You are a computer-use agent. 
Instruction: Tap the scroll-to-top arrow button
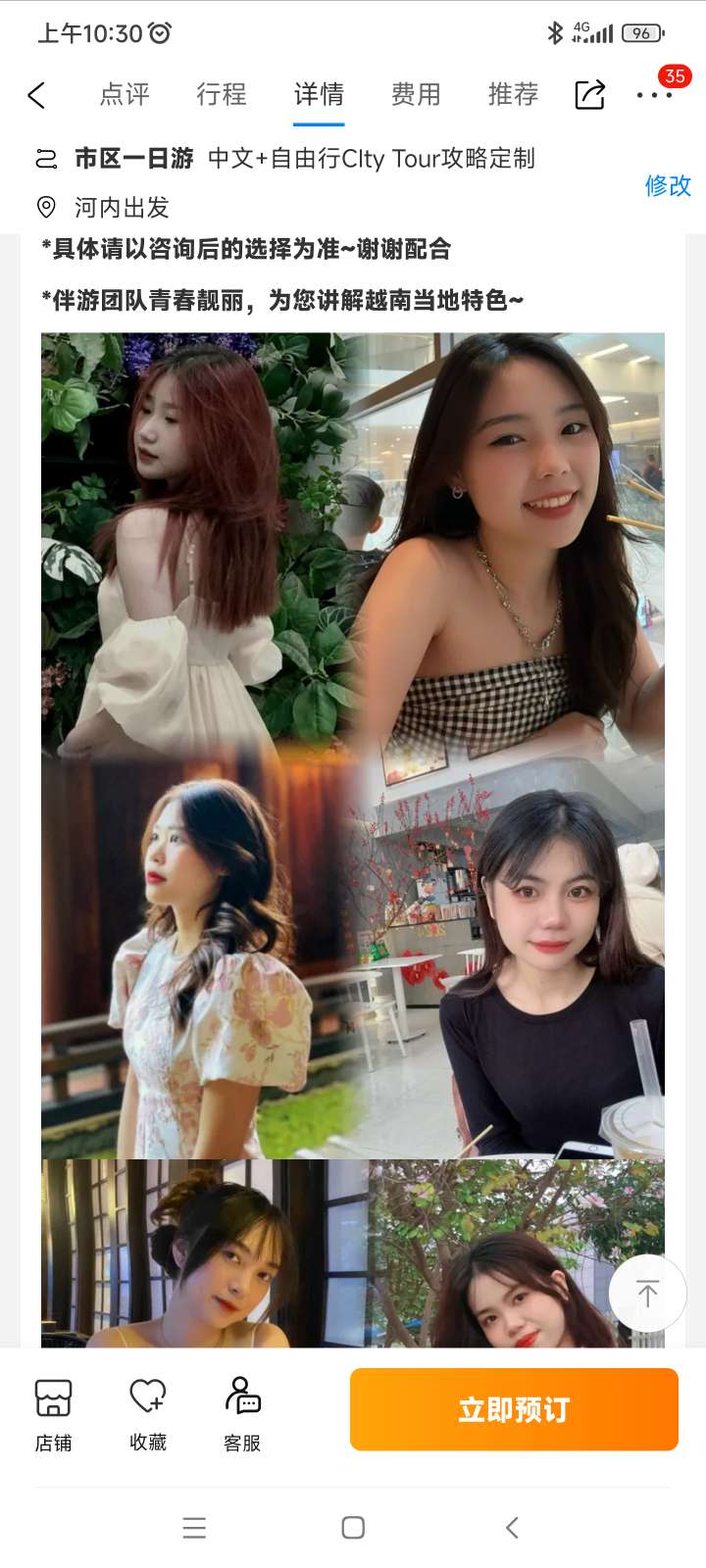coord(647,1294)
